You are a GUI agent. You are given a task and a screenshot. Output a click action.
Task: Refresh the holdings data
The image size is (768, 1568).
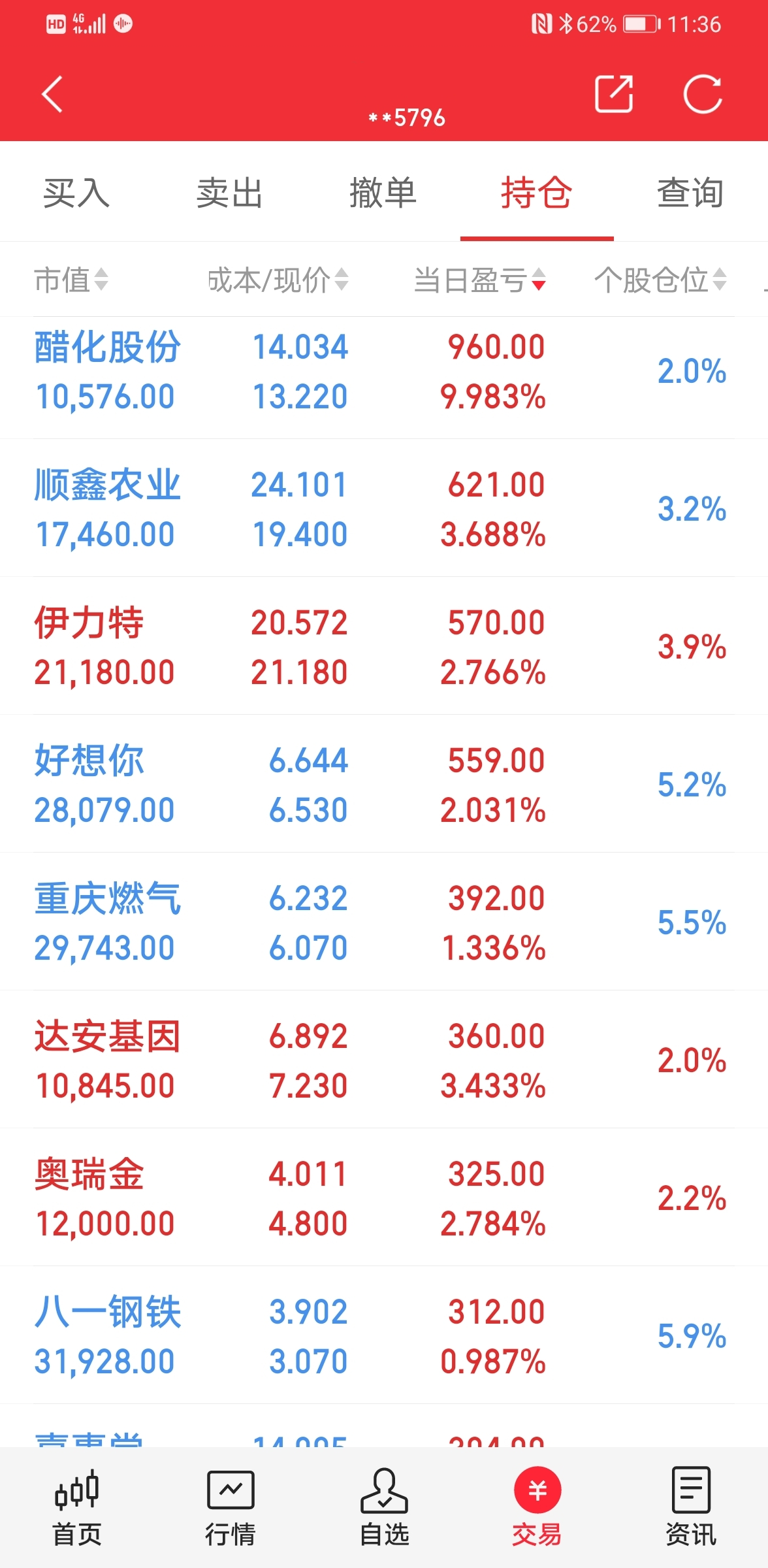(x=703, y=94)
